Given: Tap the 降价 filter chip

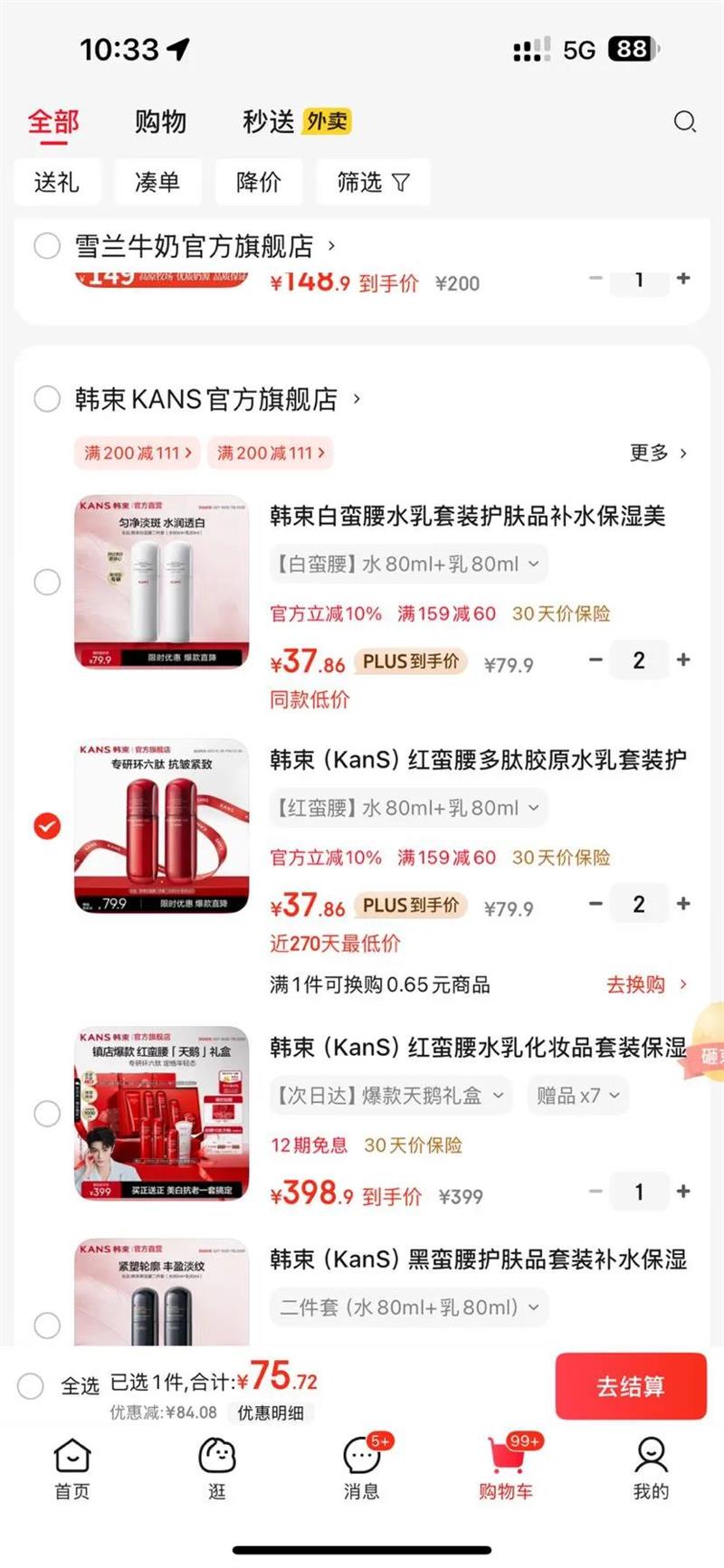Looking at the screenshot, I should pyautogui.click(x=258, y=182).
